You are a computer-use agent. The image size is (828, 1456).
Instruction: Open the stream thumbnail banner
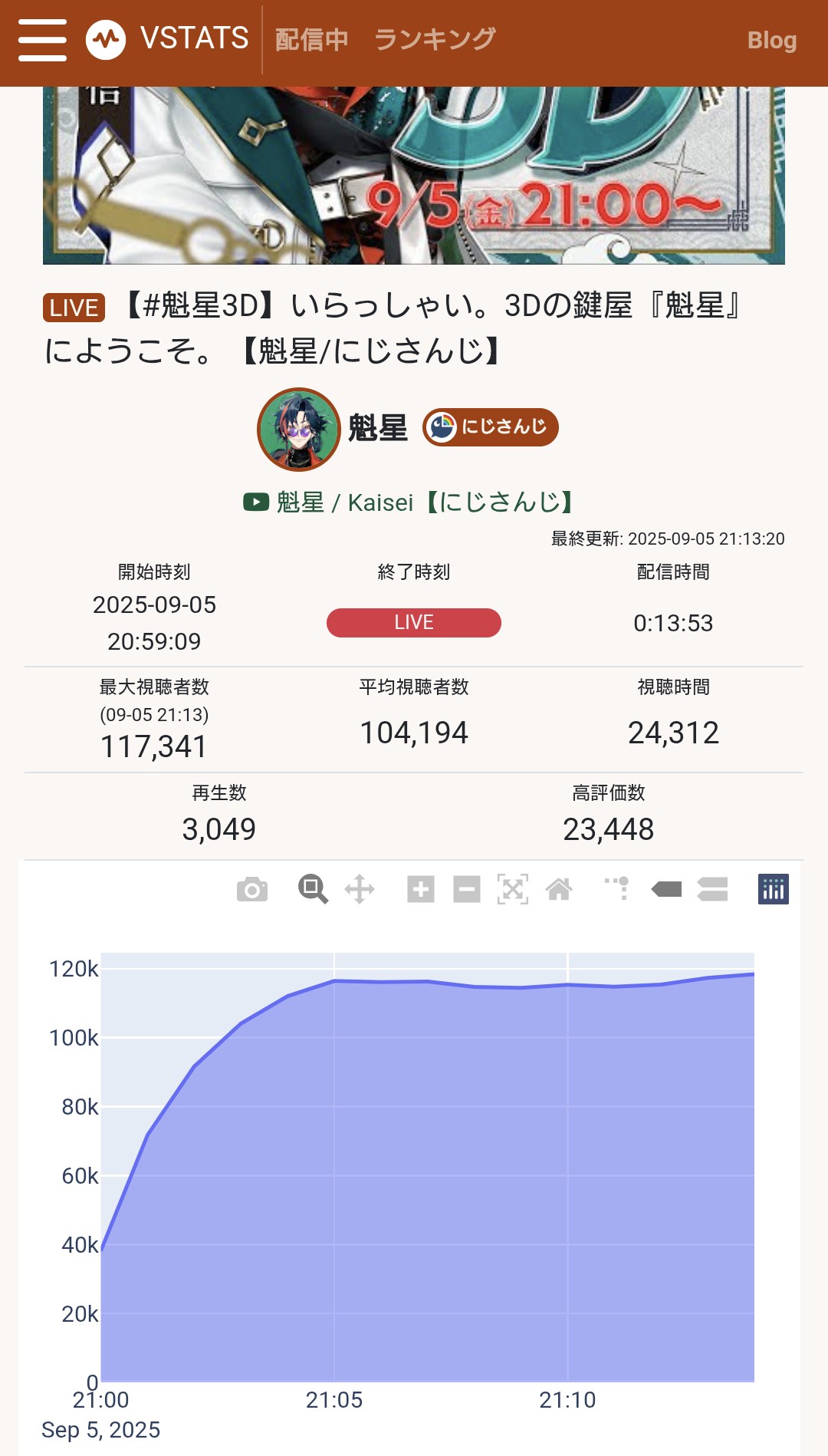coord(414,176)
